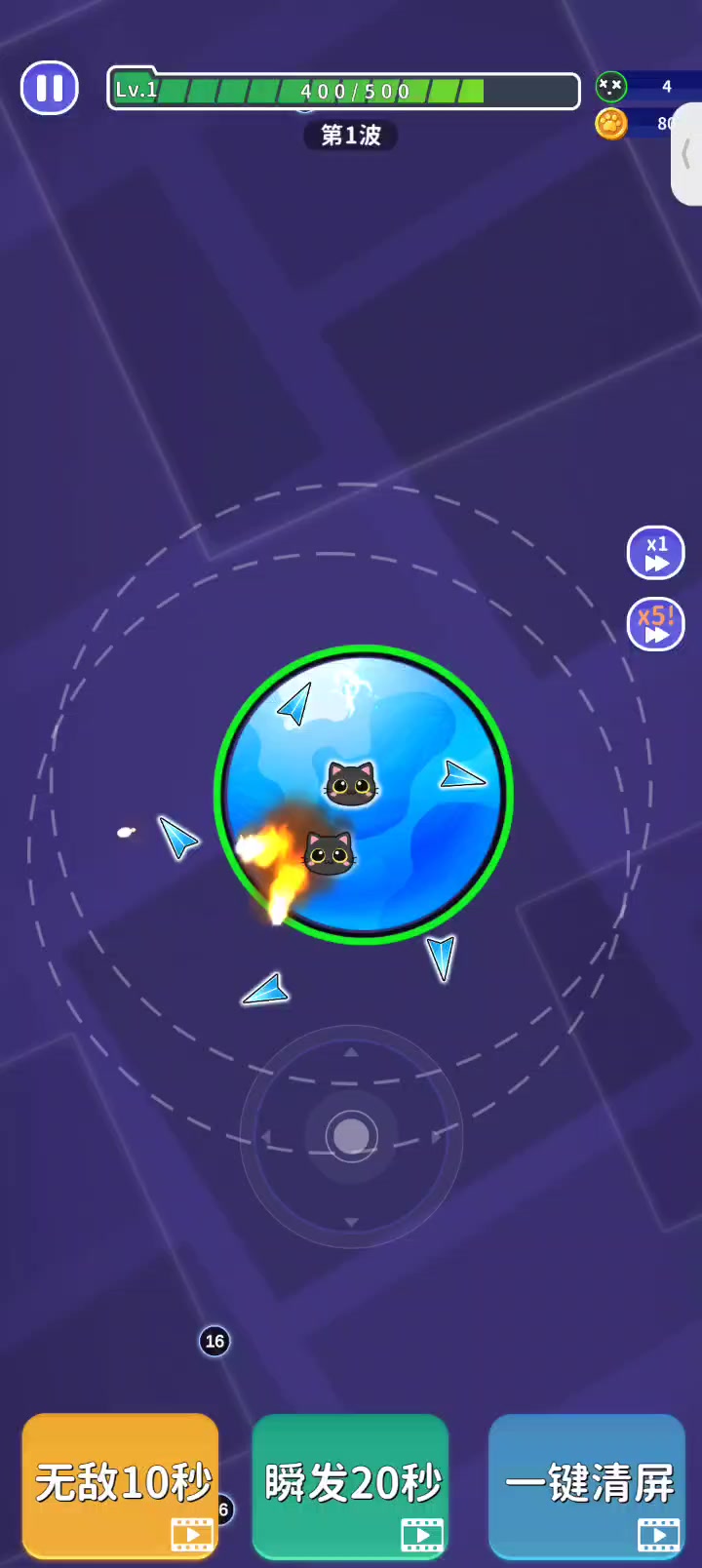This screenshot has width=702, height=1568.
Task: Expand the side panel arrow tab
Action: [687, 154]
